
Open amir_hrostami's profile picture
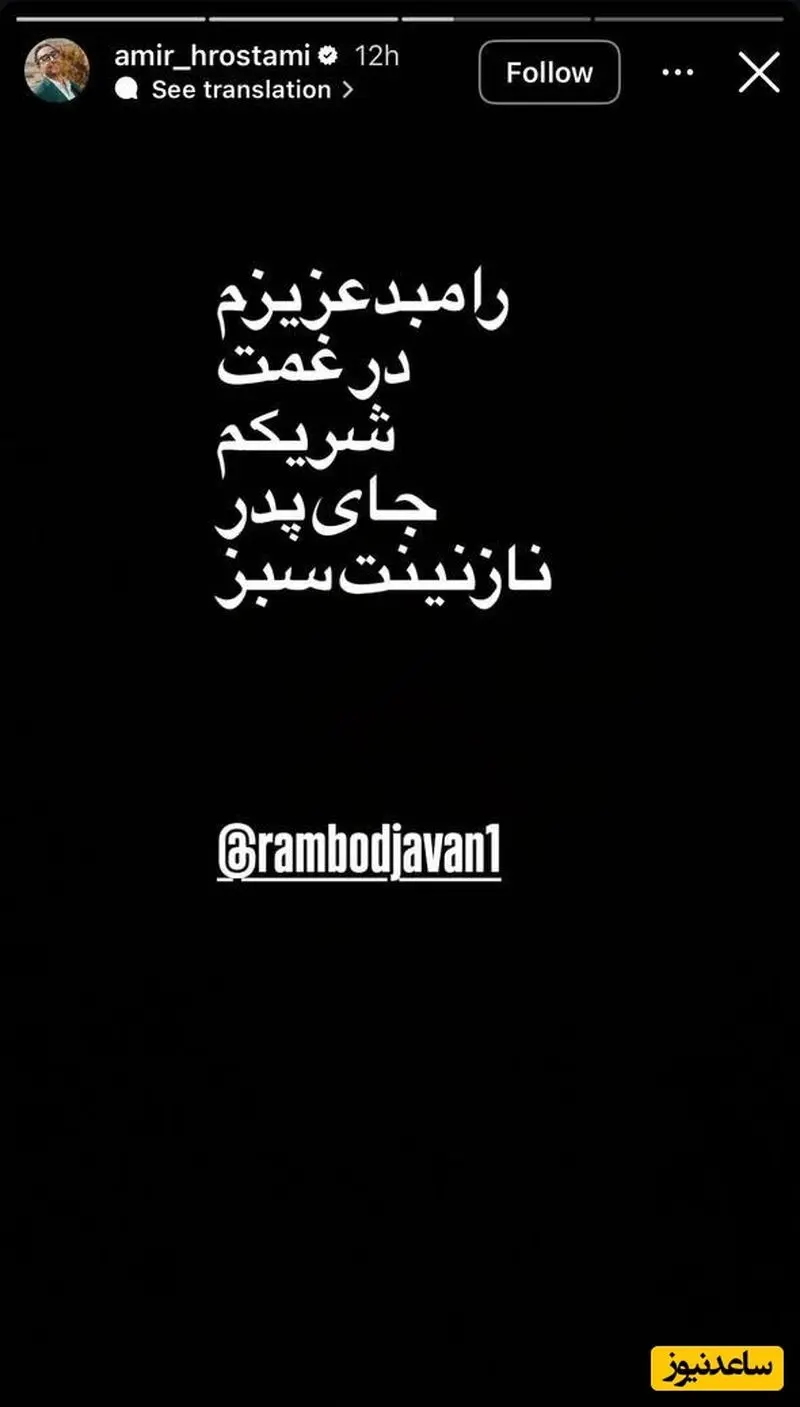coord(57,71)
